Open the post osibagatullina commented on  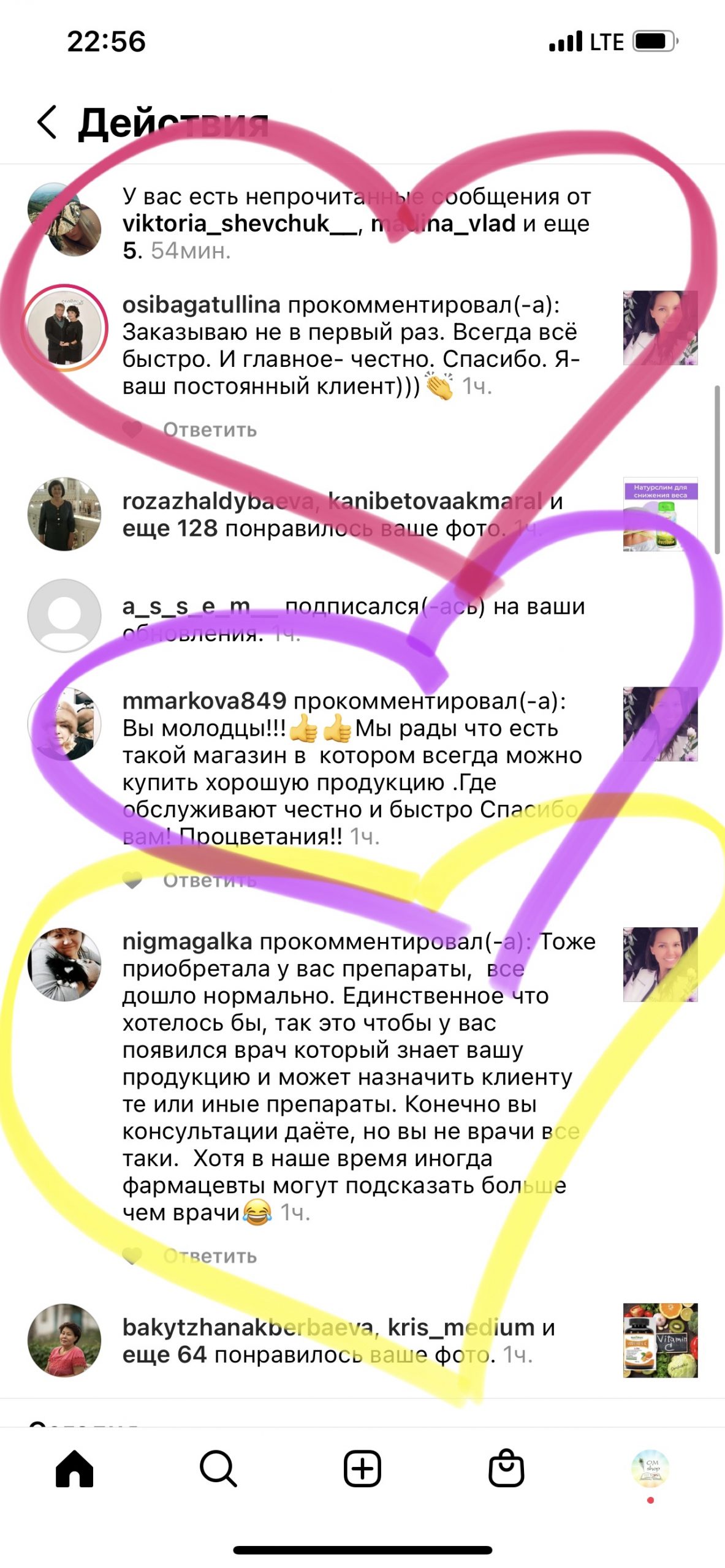point(660,328)
